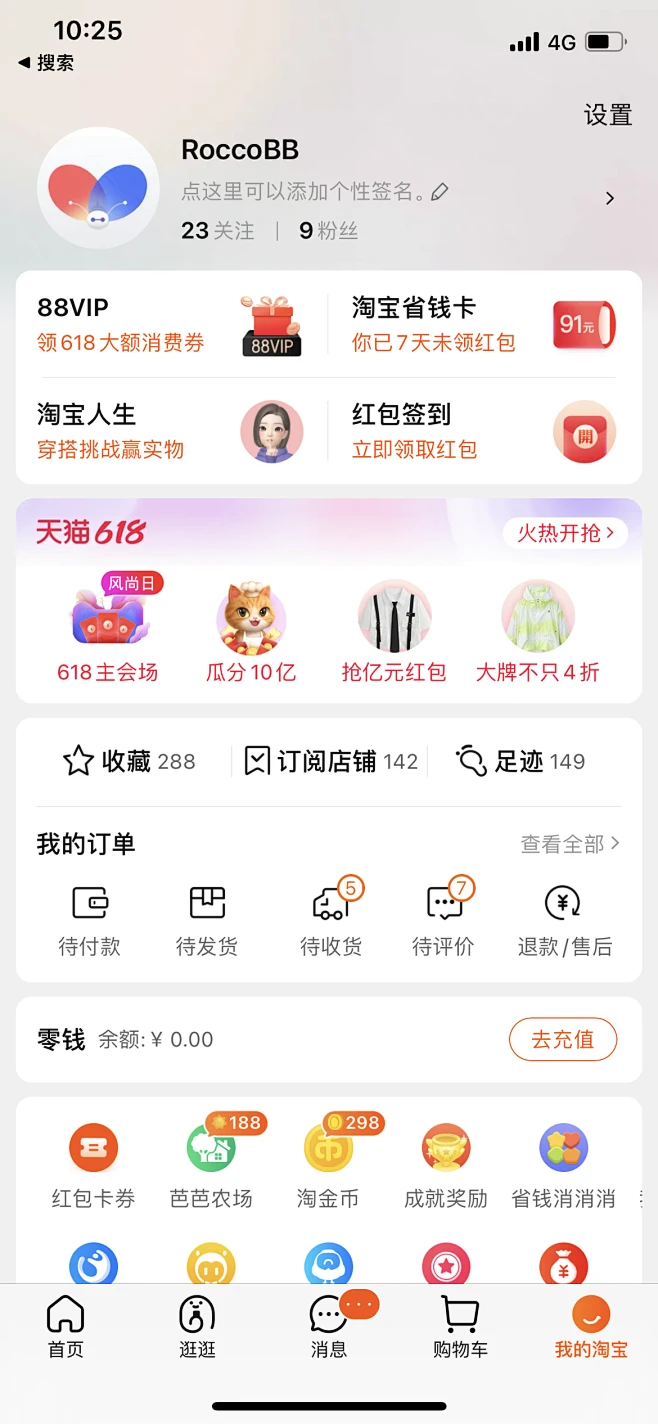
Task: Edit the personal signature pencil icon
Action: [439, 191]
